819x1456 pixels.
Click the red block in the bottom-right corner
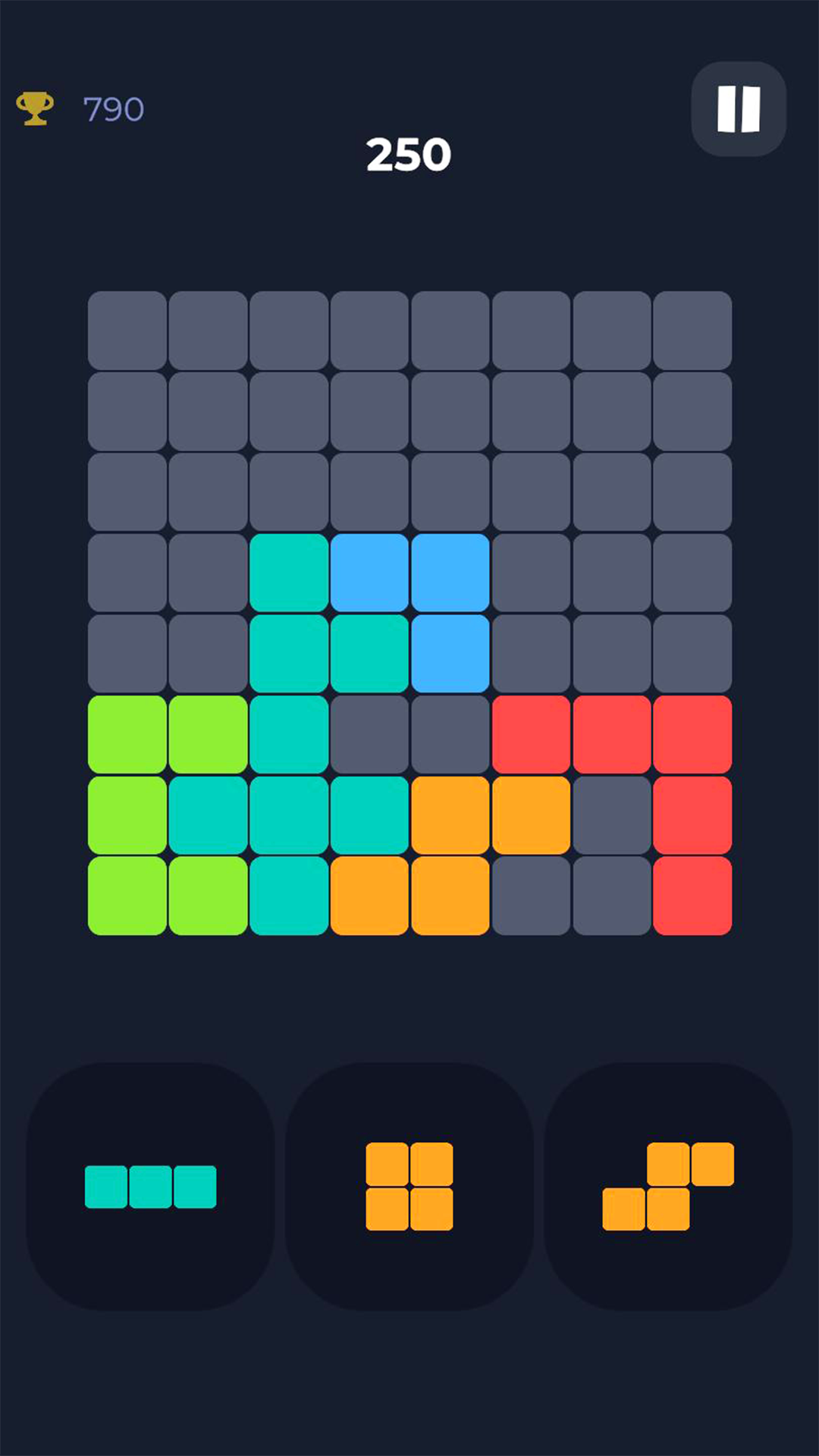694,896
